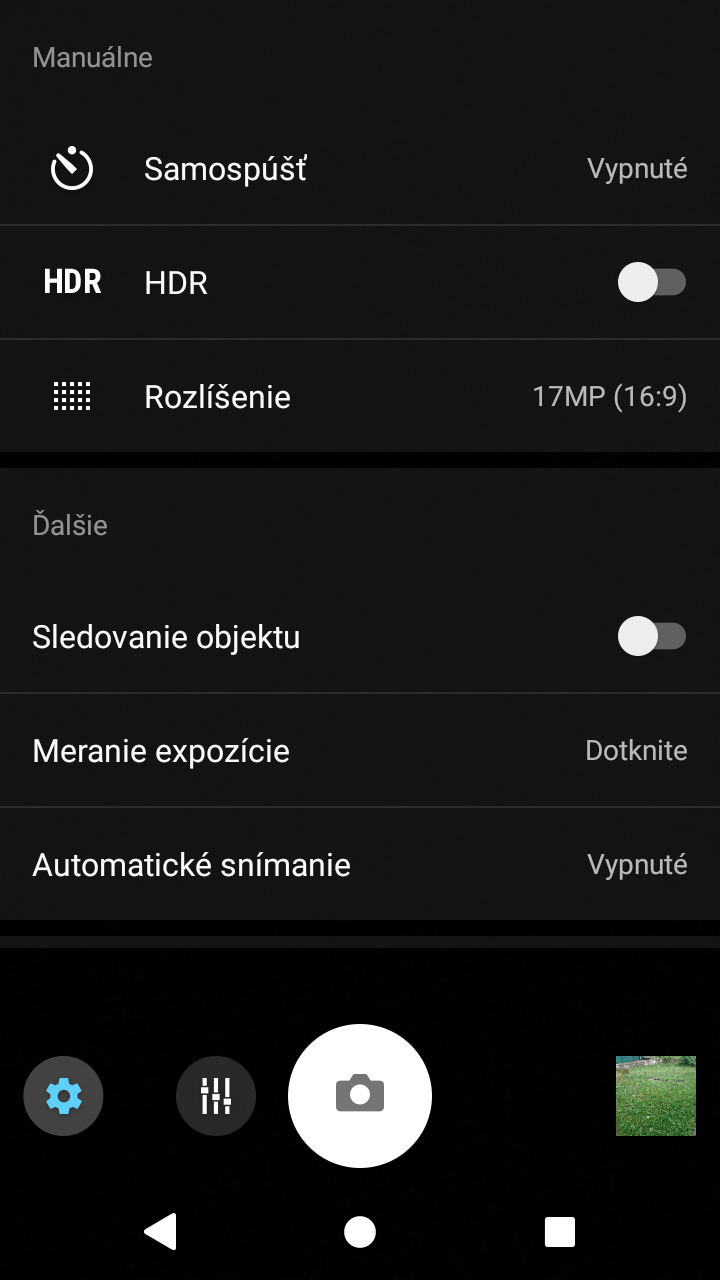Open the Rozlíšenie resolution option

point(360,397)
